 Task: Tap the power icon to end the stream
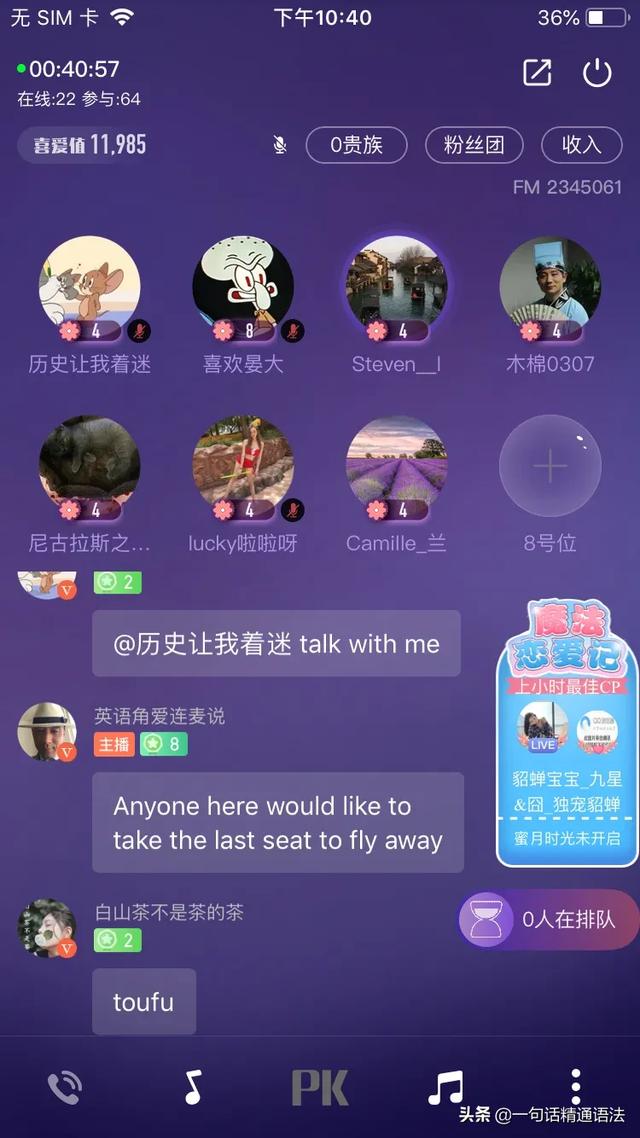click(x=597, y=73)
